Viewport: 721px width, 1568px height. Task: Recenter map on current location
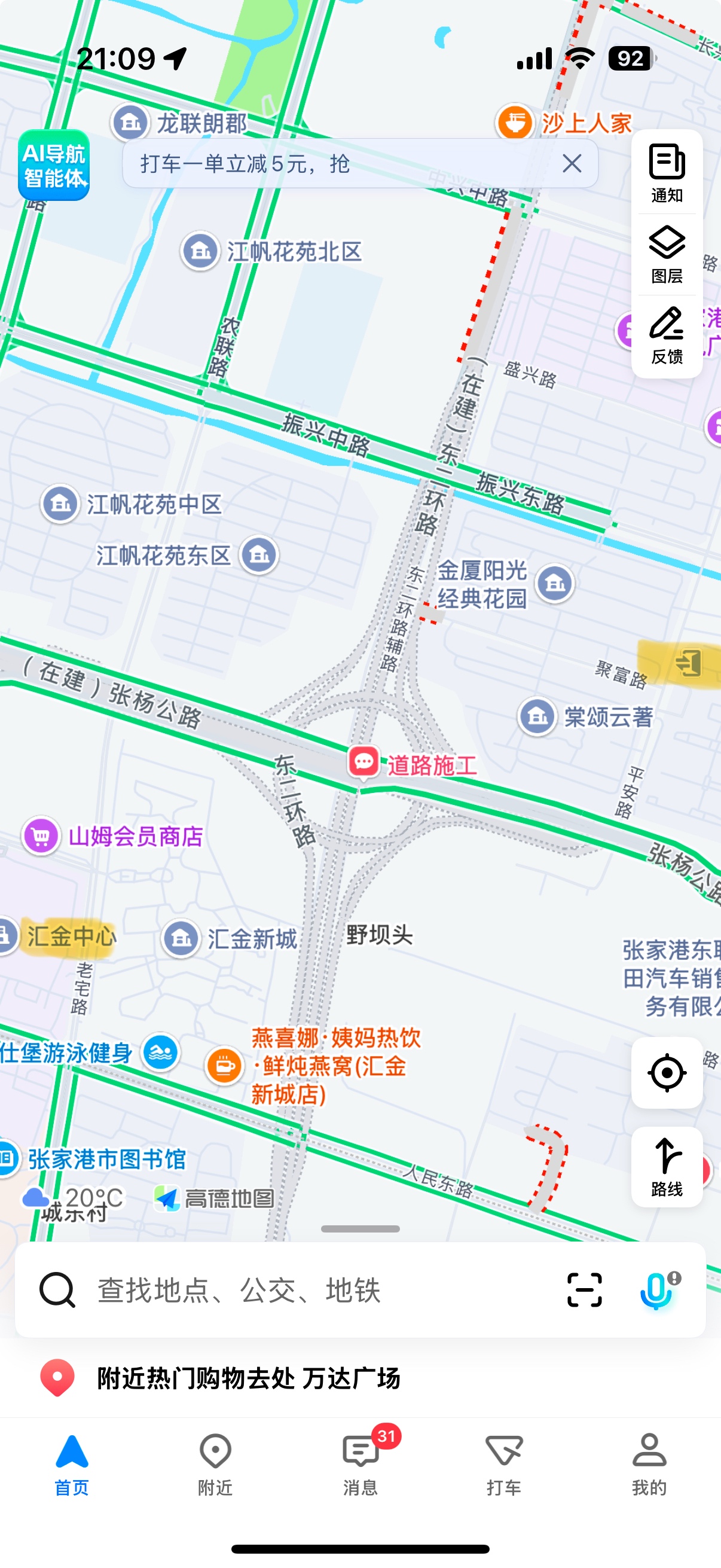click(666, 1072)
